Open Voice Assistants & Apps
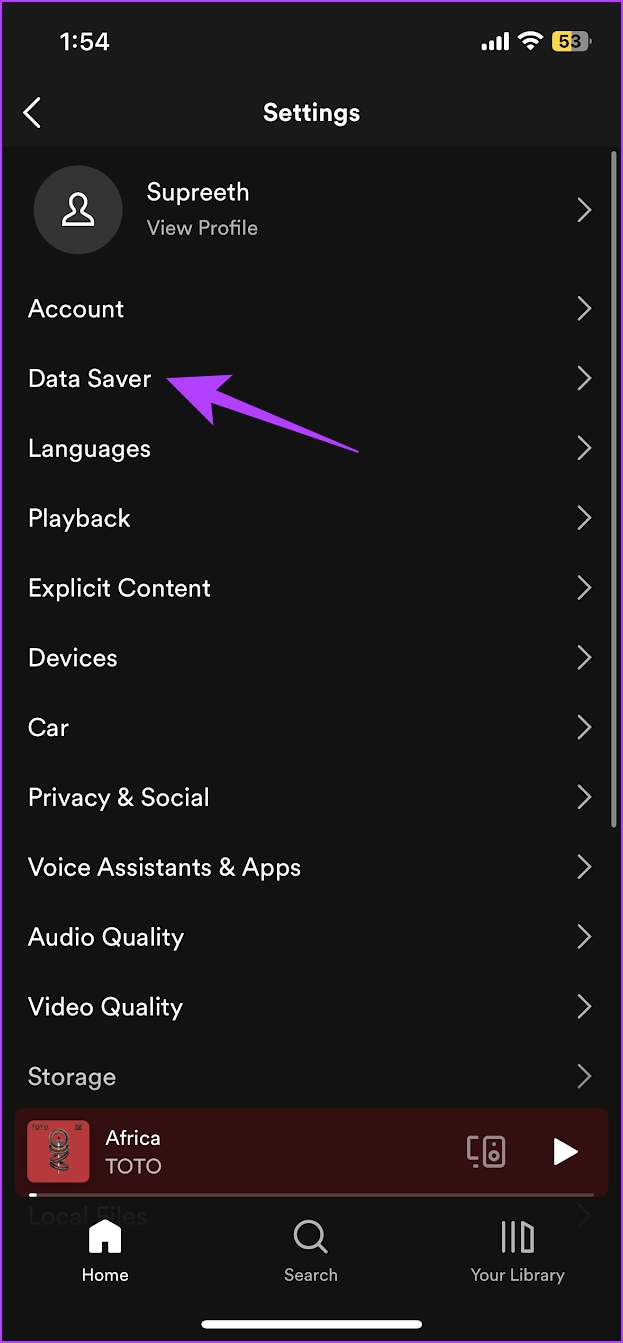Viewport: 623px width, 1343px height. pyautogui.click(x=311, y=867)
